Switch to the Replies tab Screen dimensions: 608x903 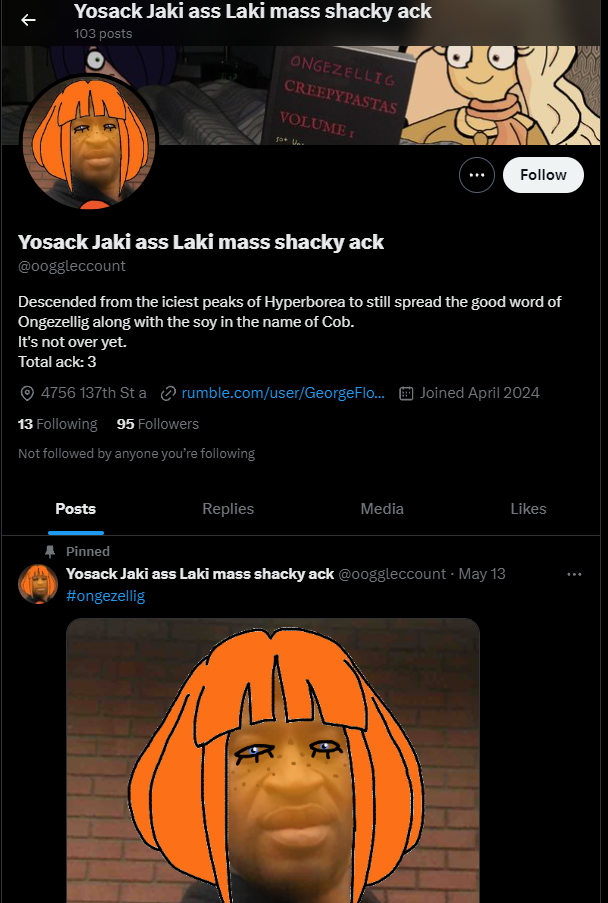228,509
